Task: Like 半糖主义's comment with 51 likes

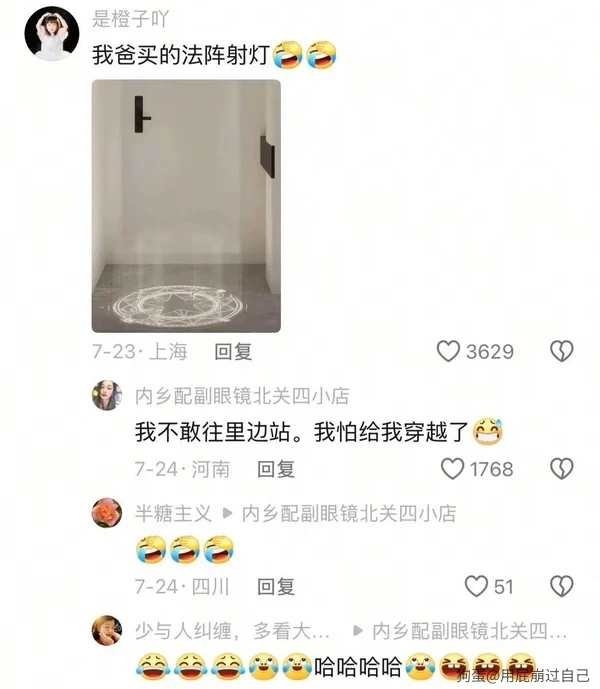Action: [x=476, y=586]
